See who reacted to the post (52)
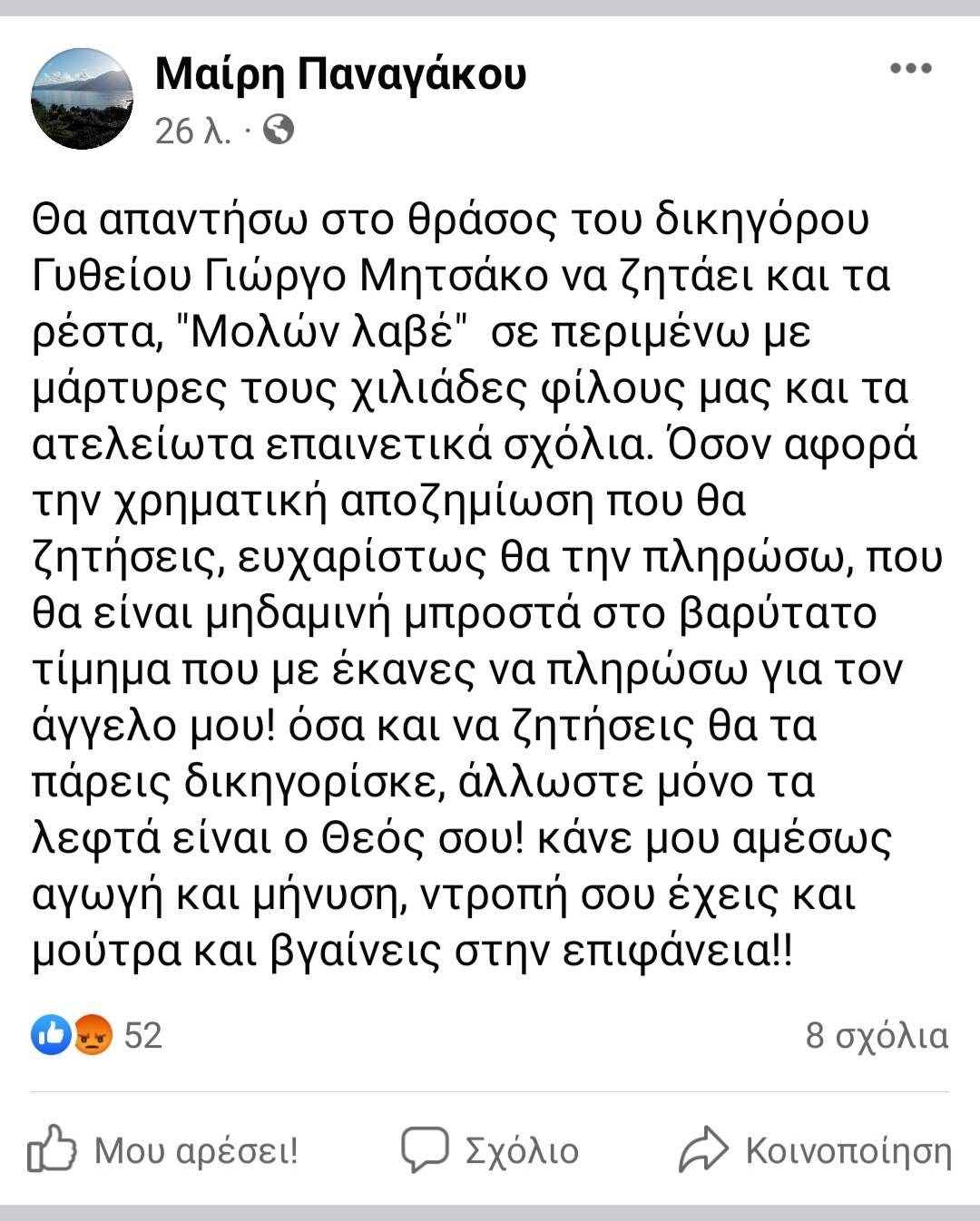Screen dimensions: 980x1221 point(96,1035)
